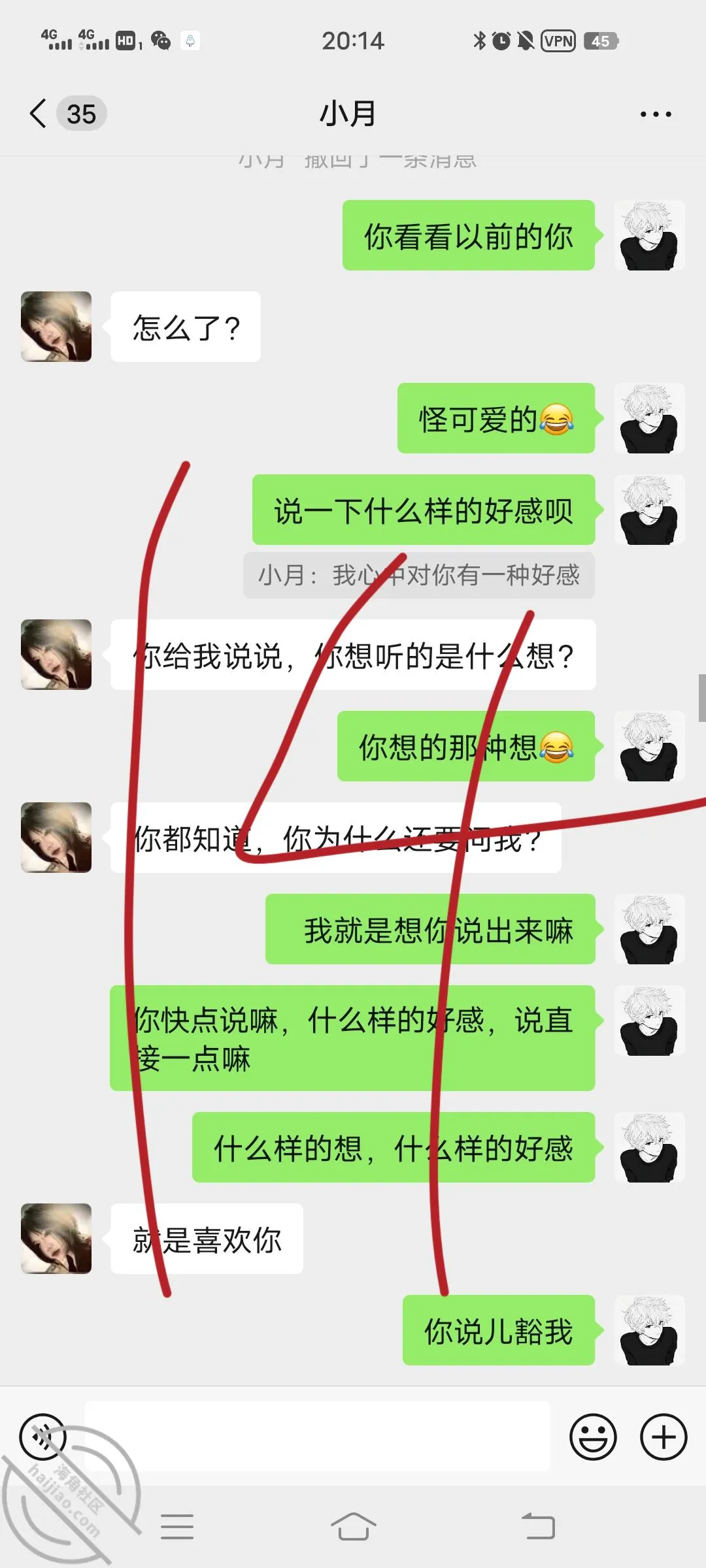Viewport: 706px width, 1568px height.
Task: Open 小月's avatar next to 怎么了?
Action: 56,327
